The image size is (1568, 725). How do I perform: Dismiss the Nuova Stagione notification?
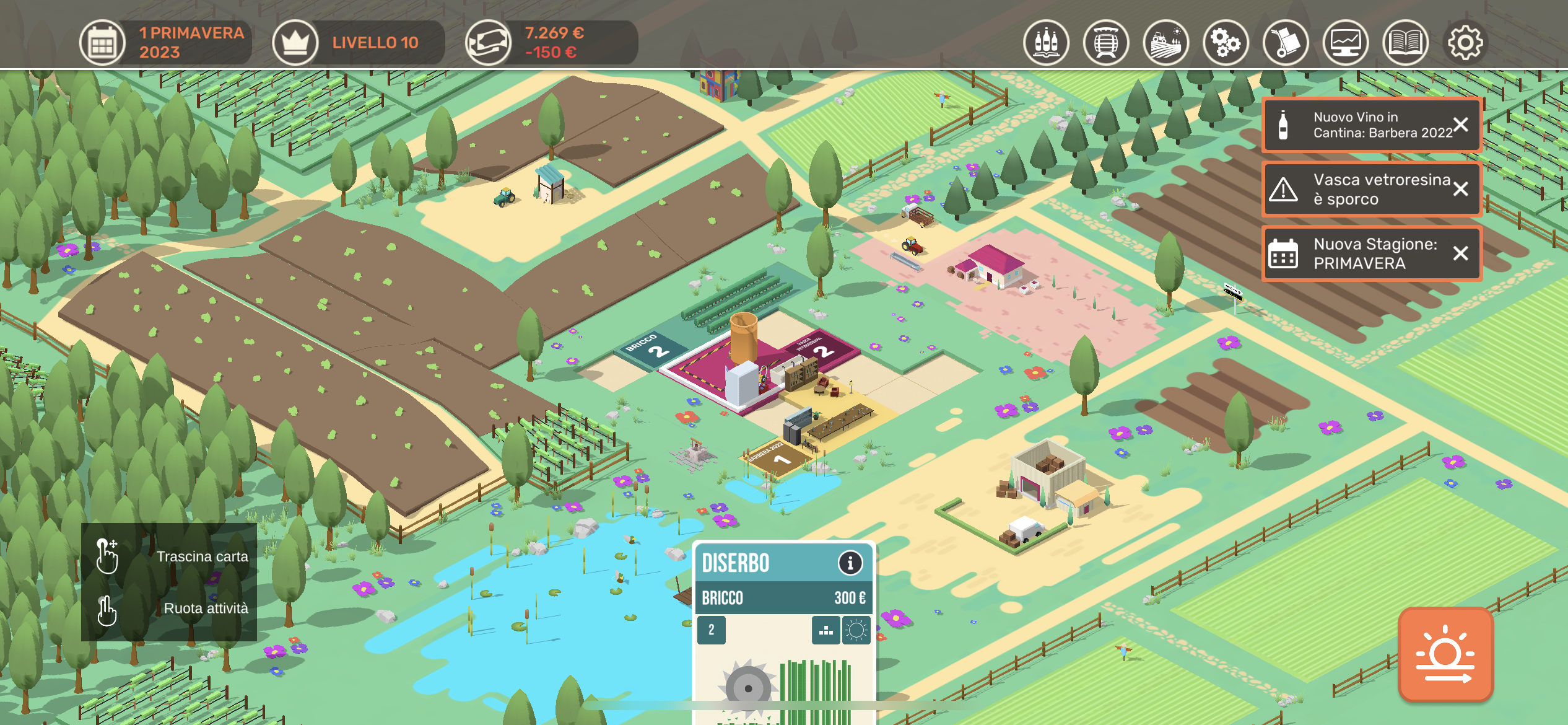pyautogui.click(x=1461, y=253)
